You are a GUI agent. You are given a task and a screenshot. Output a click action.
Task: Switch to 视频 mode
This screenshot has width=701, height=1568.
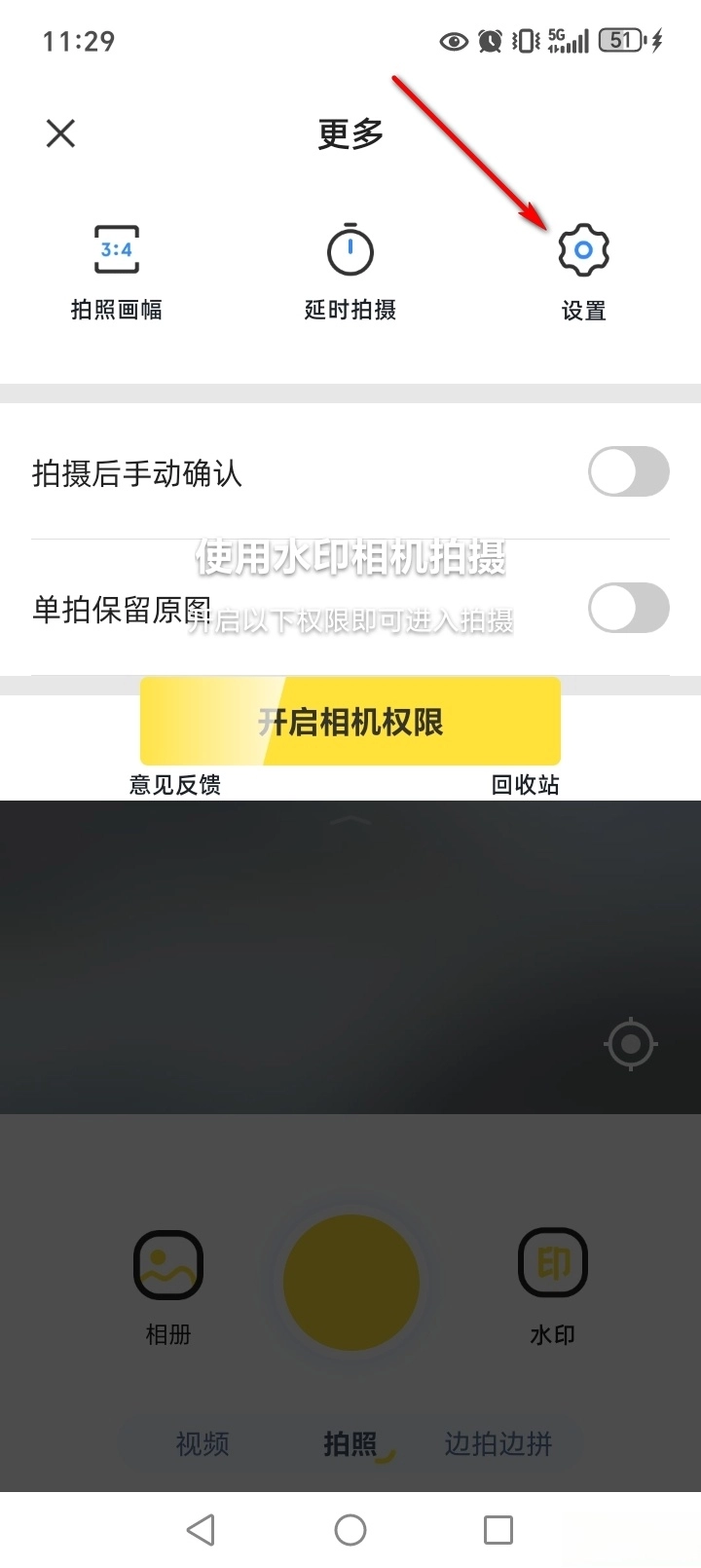(203, 1443)
